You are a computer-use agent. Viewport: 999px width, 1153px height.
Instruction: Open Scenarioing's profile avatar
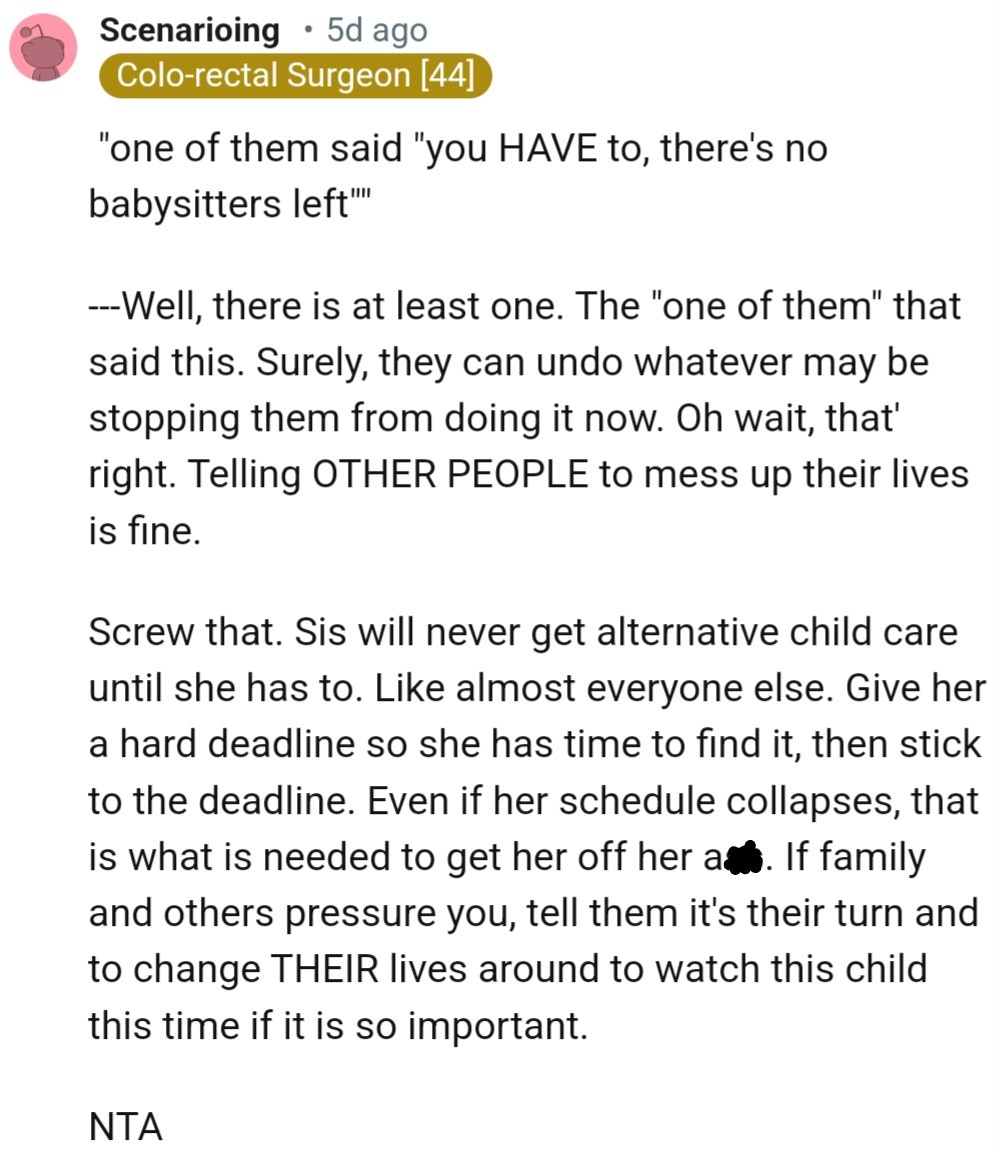[43, 48]
